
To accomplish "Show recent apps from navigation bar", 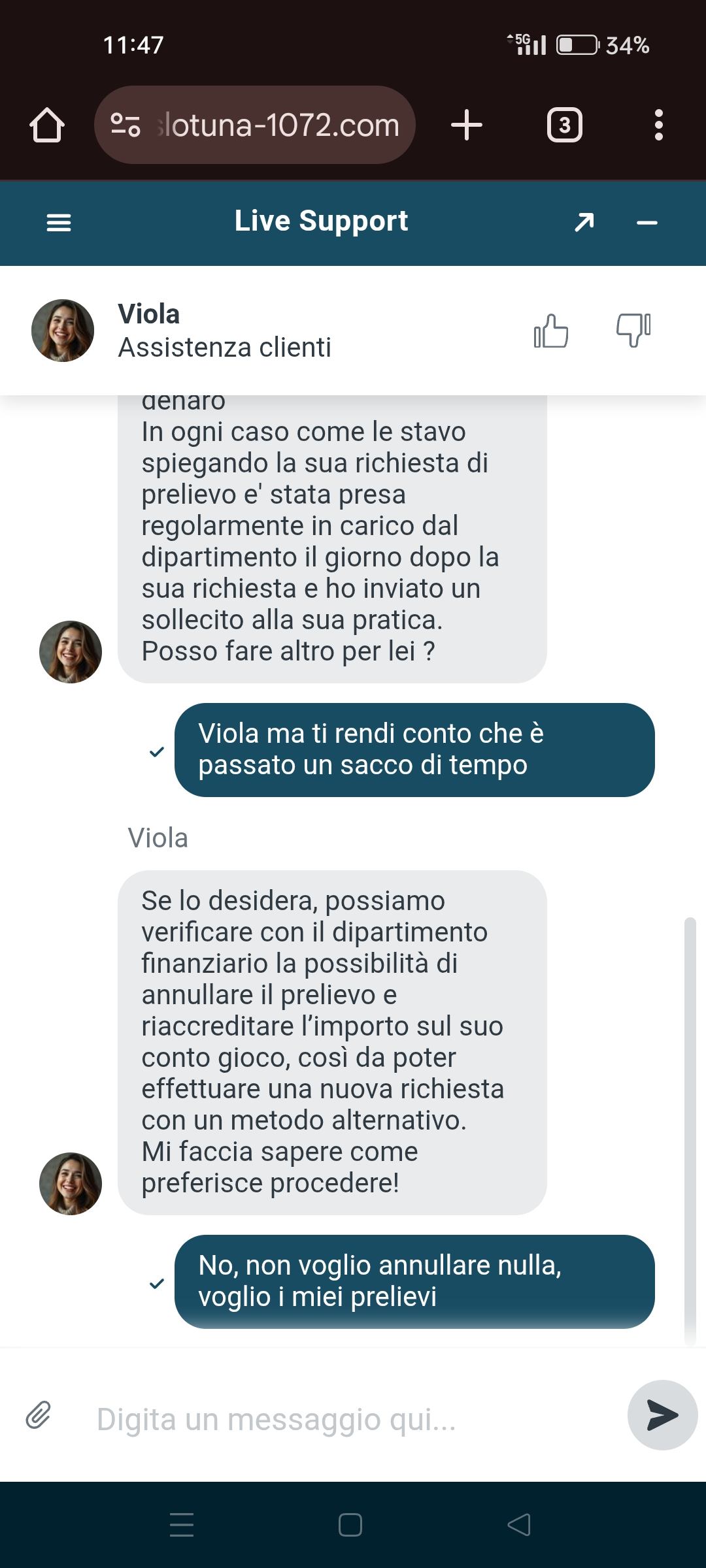I will click(182, 1525).
